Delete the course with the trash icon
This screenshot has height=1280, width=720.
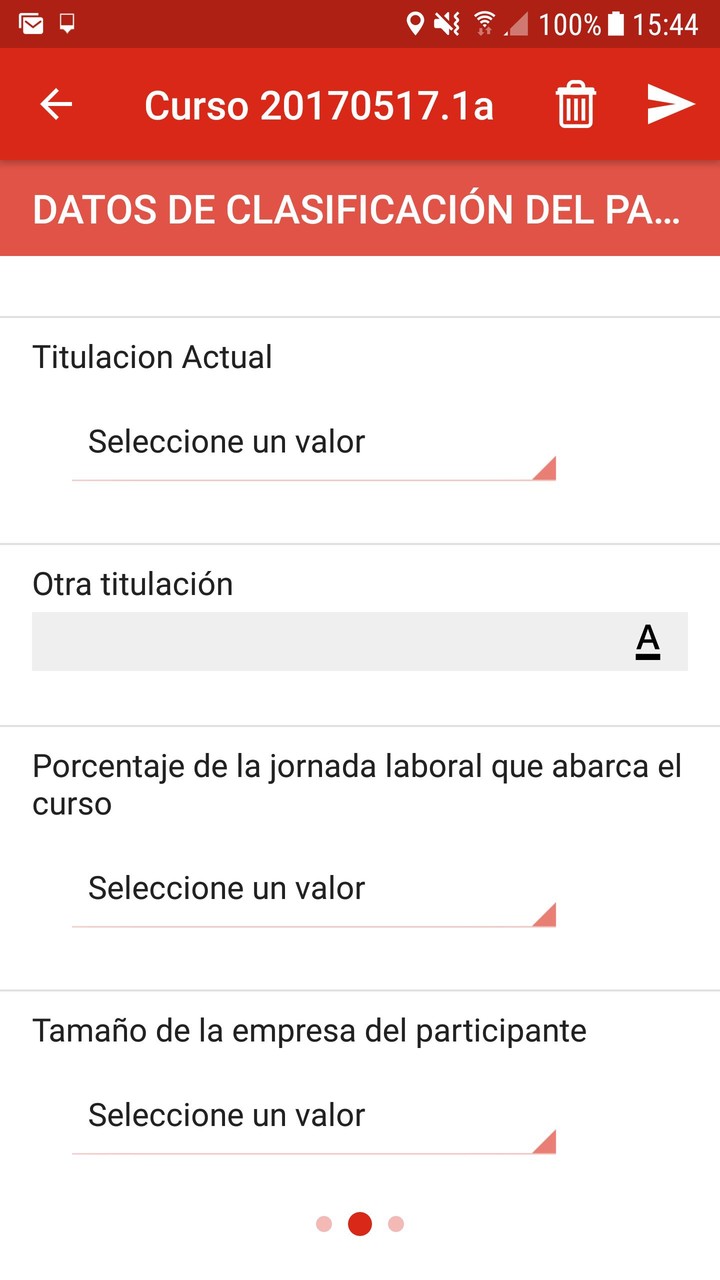576,104
